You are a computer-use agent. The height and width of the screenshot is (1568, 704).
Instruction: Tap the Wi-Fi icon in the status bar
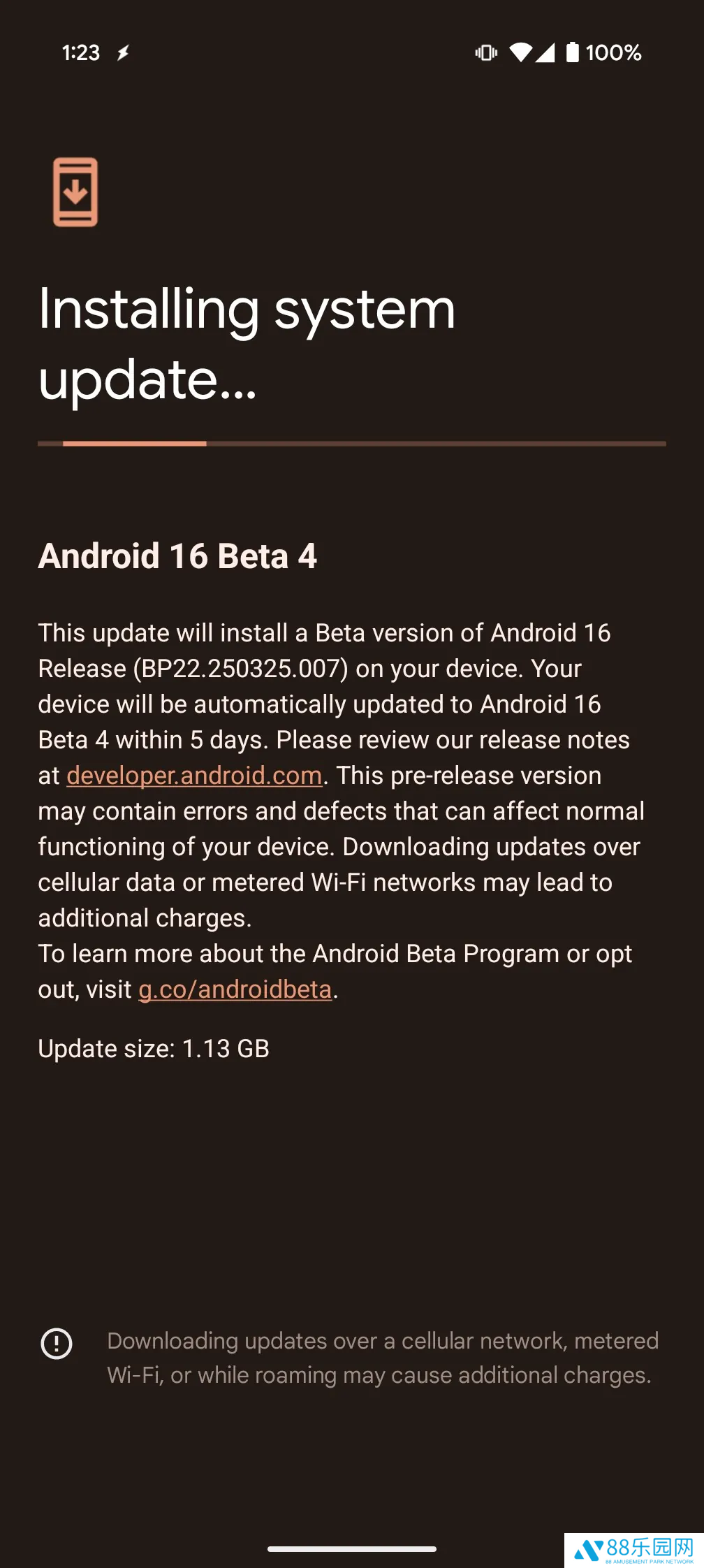pos(521,52)
